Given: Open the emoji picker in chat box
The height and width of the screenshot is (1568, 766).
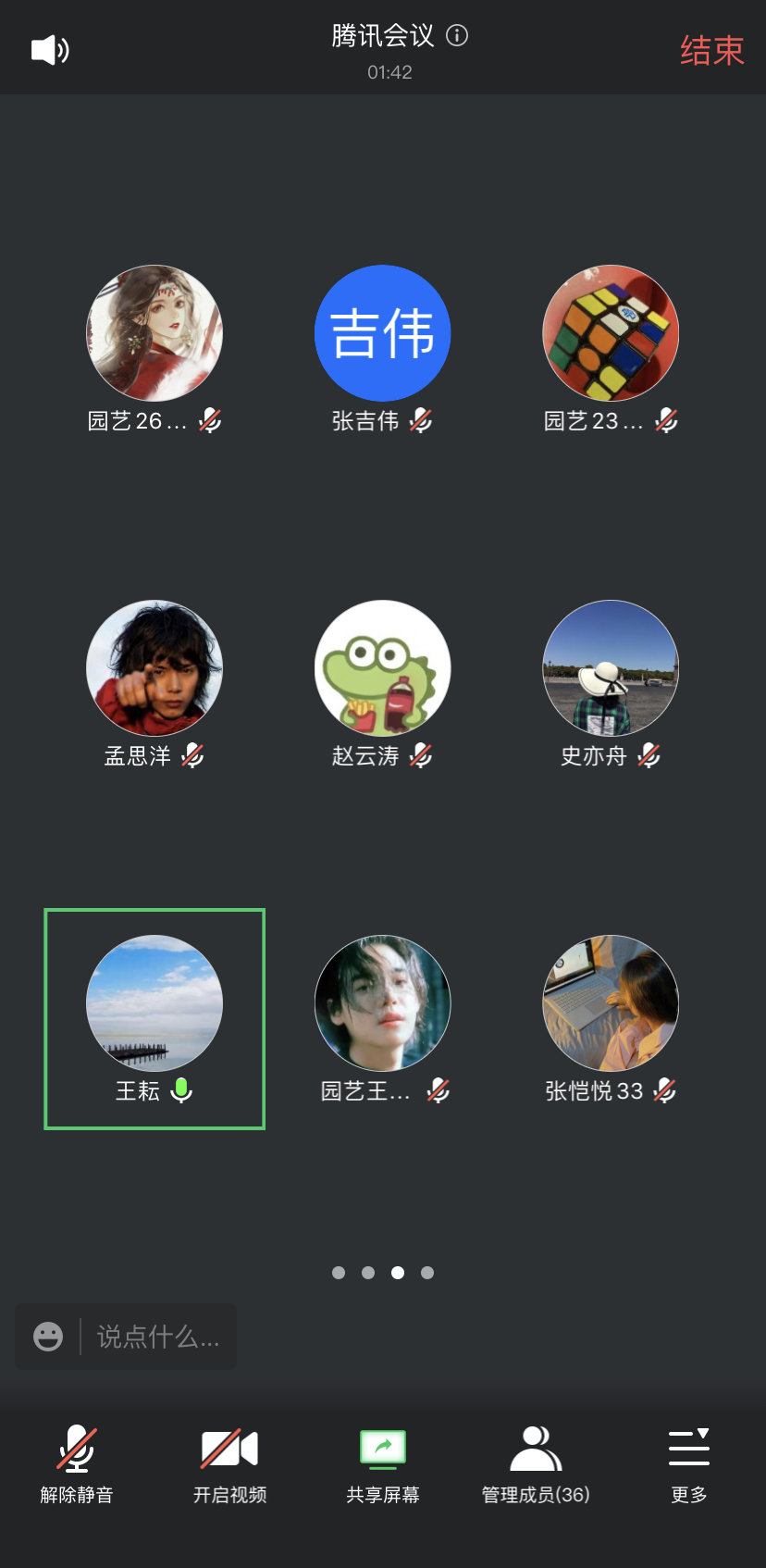Looking at the screenshot, I should (48, 1337).
